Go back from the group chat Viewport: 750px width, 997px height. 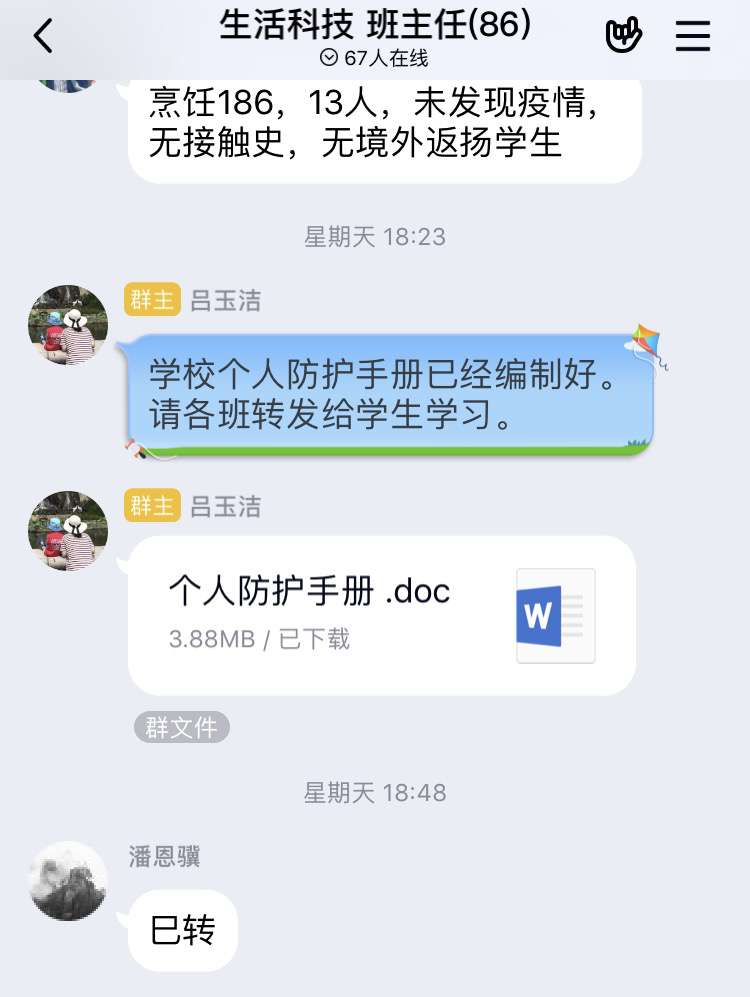(42, 37)
